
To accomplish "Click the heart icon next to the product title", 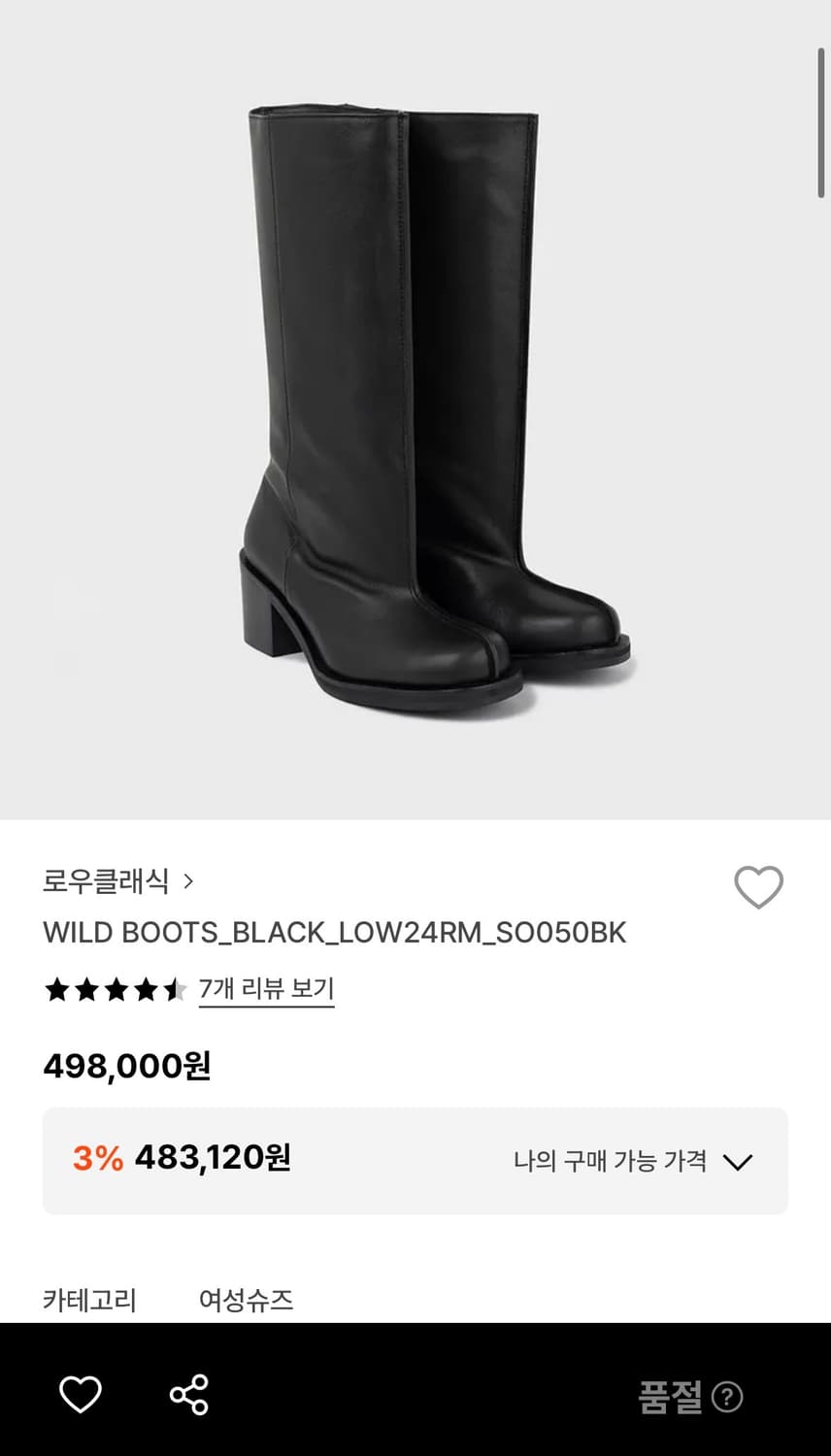I will click(x=758, y=885).
